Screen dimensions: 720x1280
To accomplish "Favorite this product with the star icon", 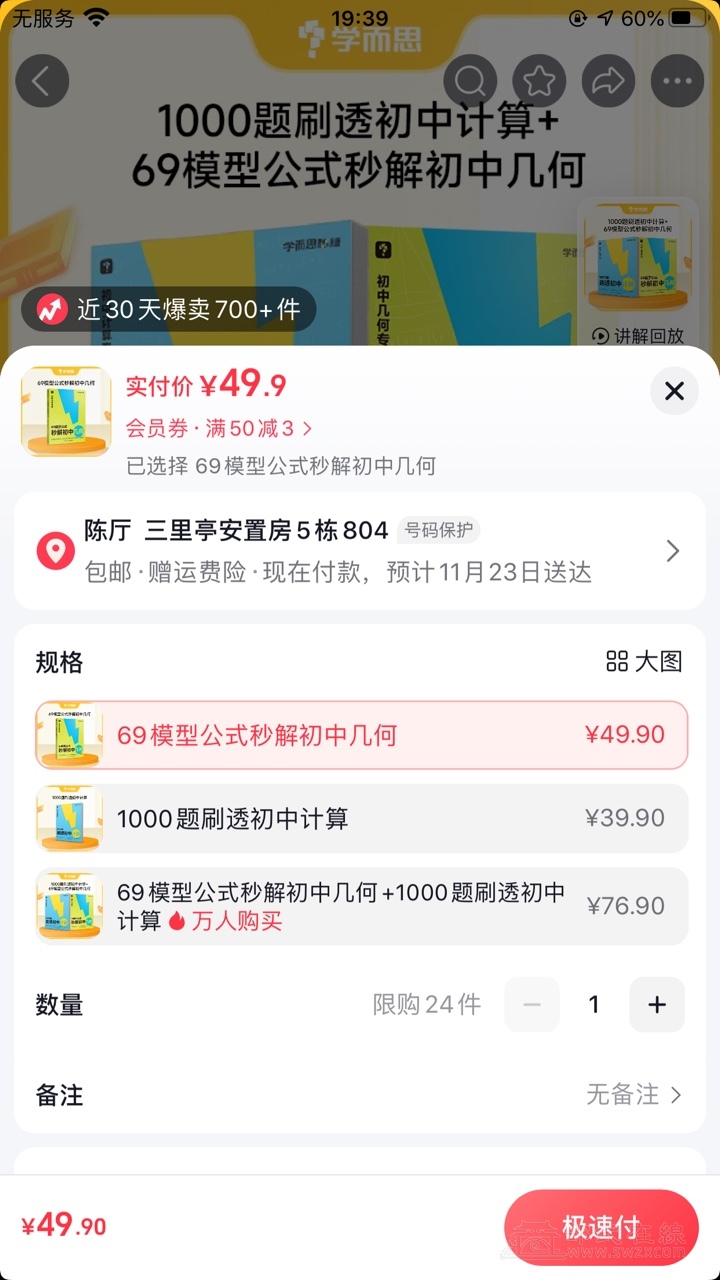I will coord(540,81).
